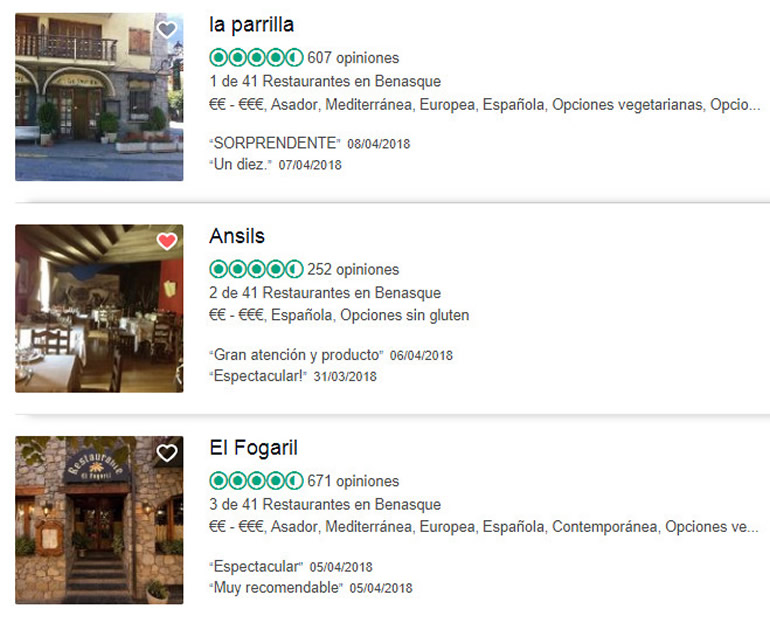Viewport: 770px width, 623px height.
Task: Open the "Un diez." review
Action: 241,164
